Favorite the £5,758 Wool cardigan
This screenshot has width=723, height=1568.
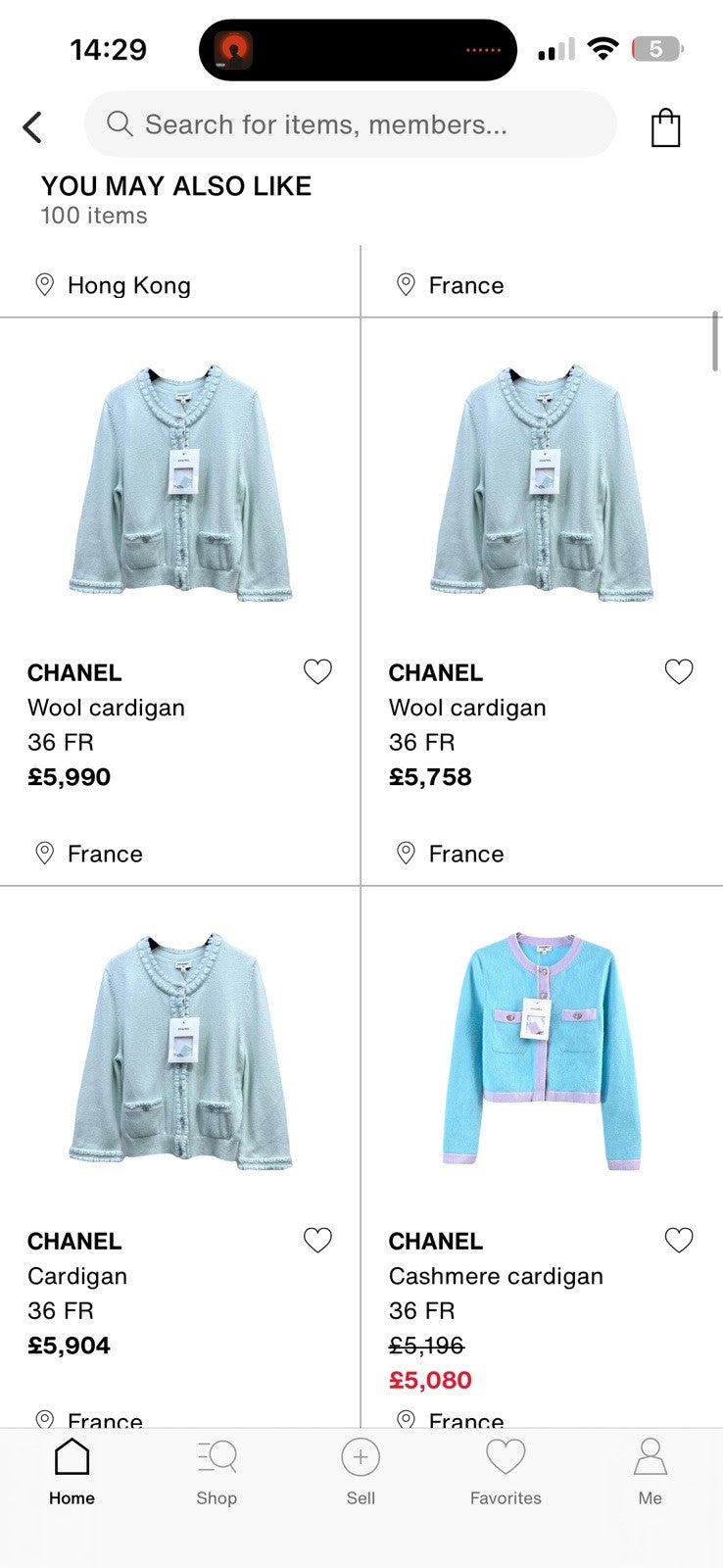pyautogui.click(x=678, y=671)
